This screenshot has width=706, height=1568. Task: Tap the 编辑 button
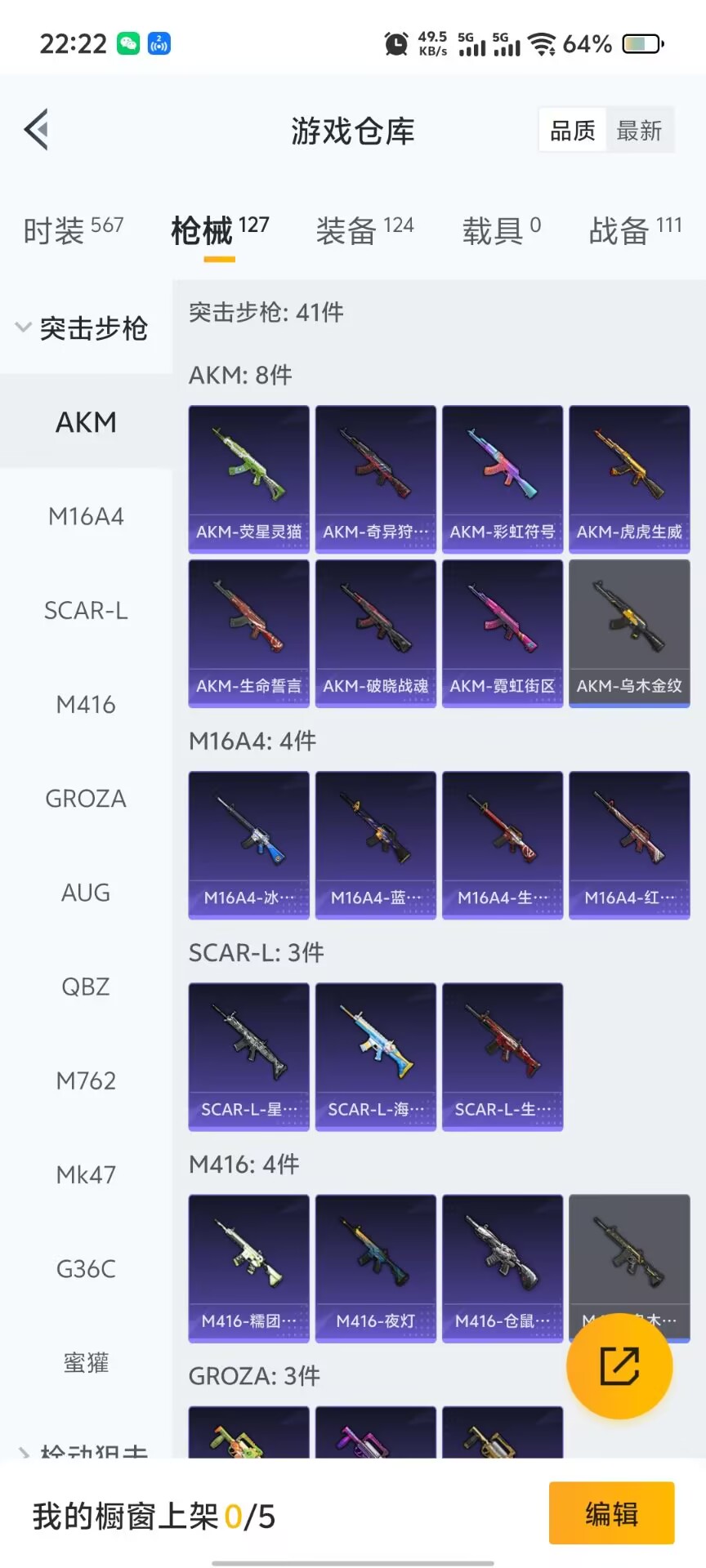point(611,1513)
